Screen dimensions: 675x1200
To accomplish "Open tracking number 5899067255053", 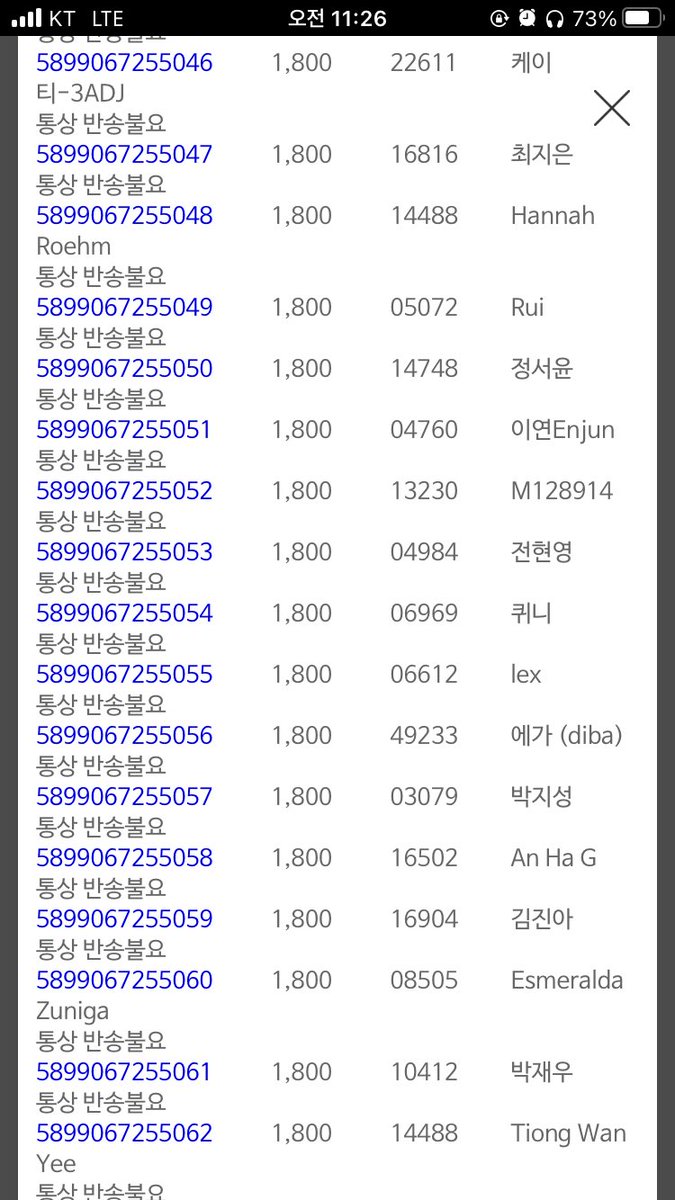I will (124, 552).
